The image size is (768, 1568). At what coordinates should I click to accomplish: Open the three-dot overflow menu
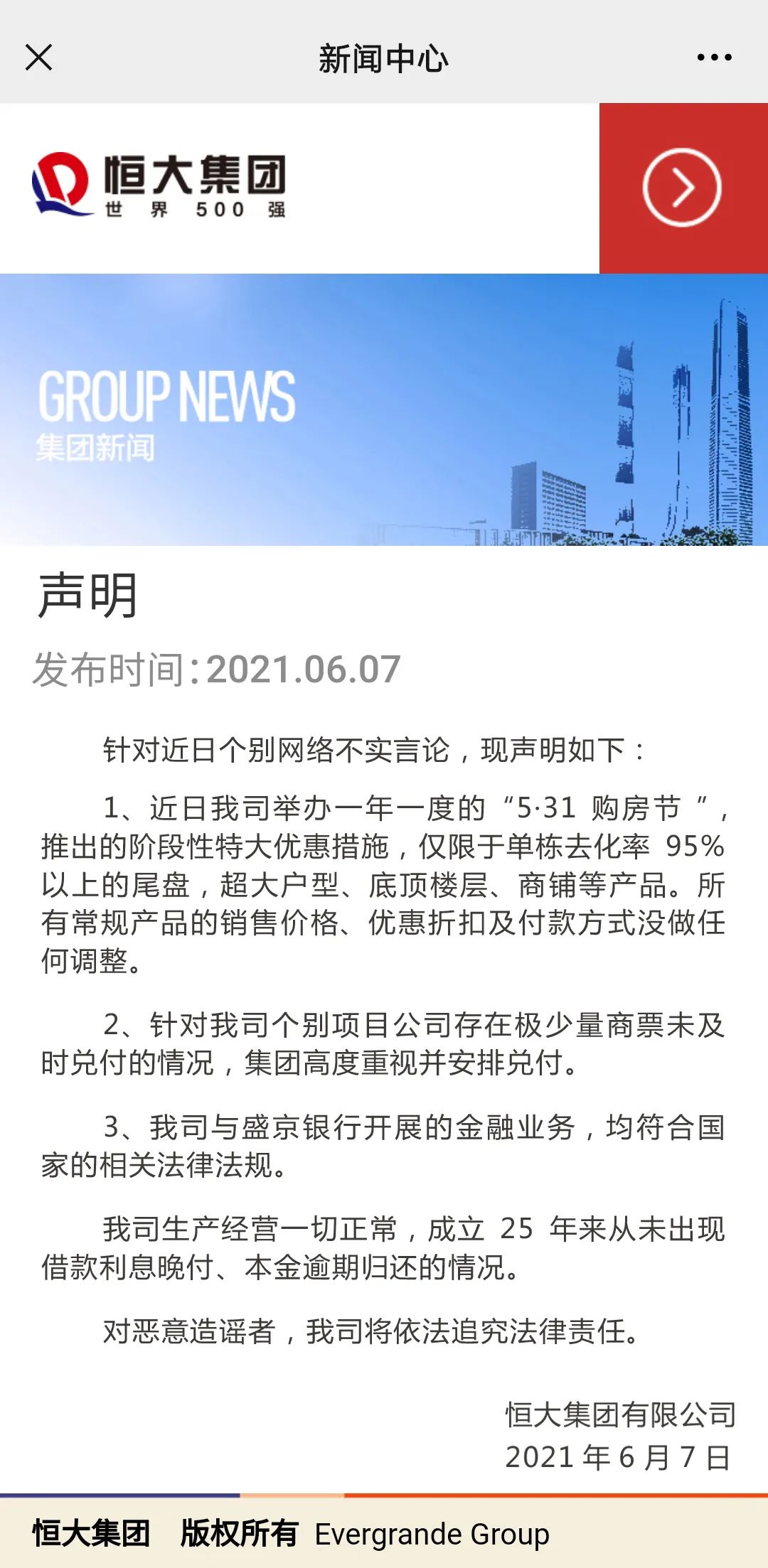click(714, 58)
